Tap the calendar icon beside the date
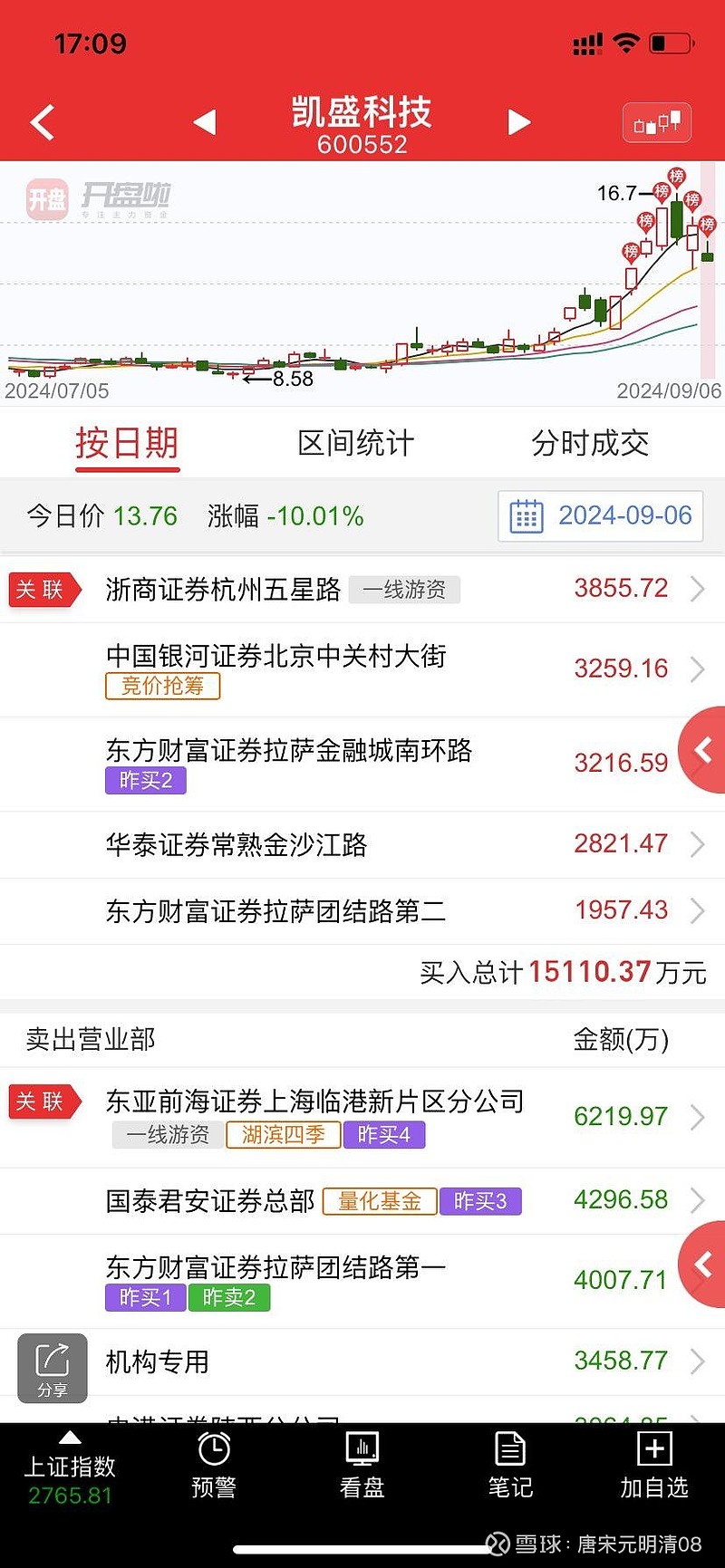 tap(527, 515)
